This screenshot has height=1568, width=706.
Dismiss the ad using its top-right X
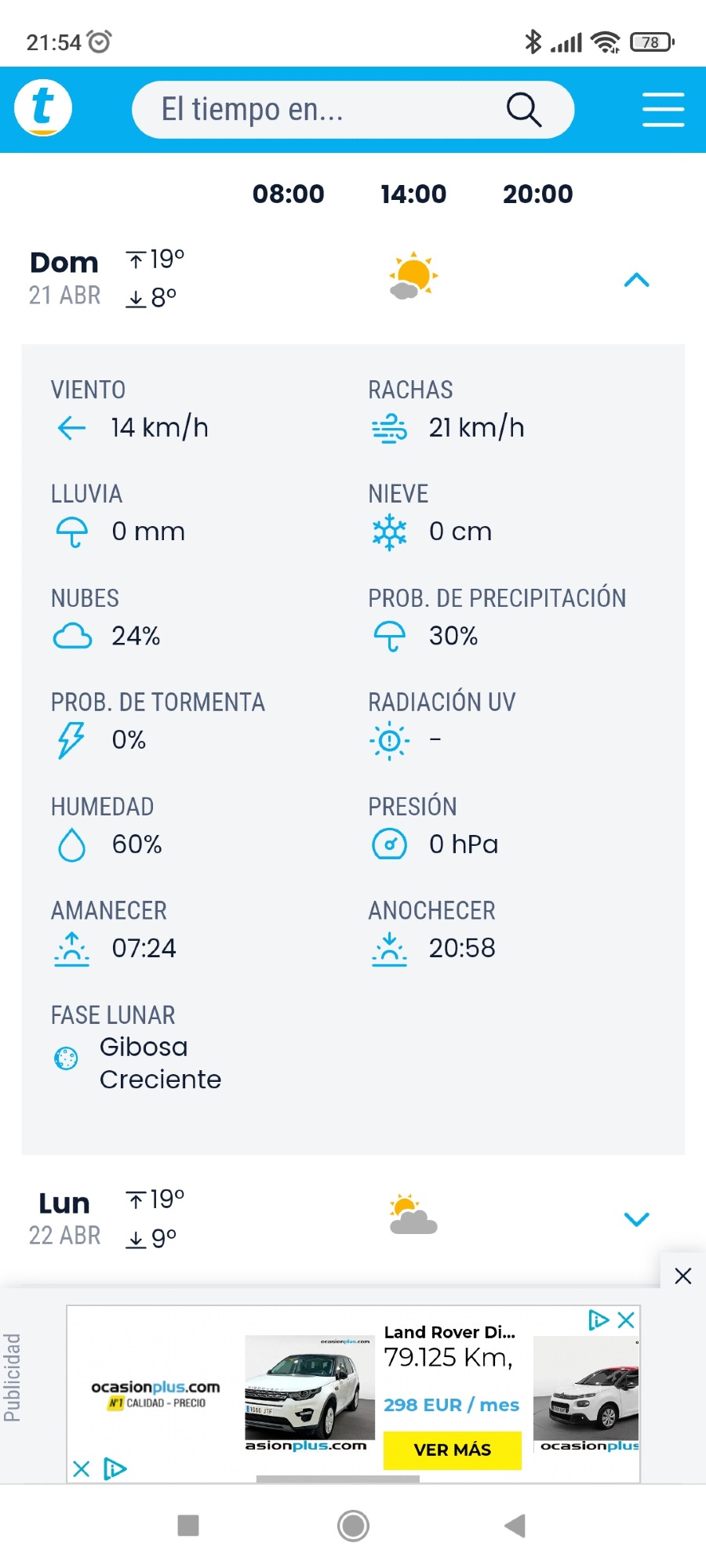(x=626, y=1320)
